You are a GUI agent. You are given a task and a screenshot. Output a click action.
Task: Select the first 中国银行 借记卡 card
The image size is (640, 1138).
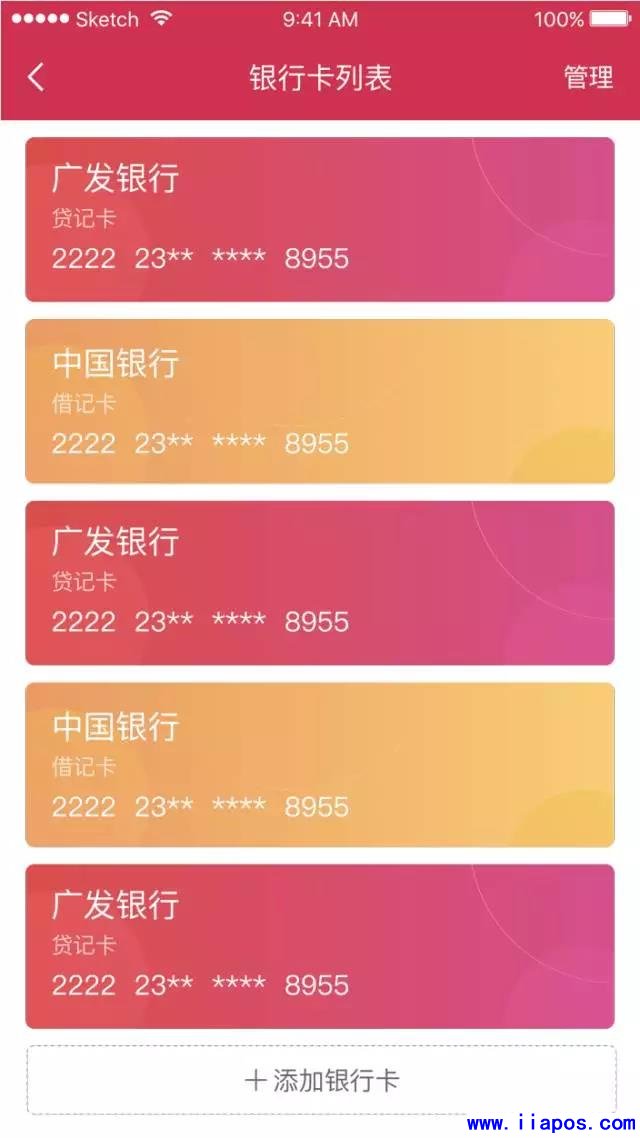[320, 401]
